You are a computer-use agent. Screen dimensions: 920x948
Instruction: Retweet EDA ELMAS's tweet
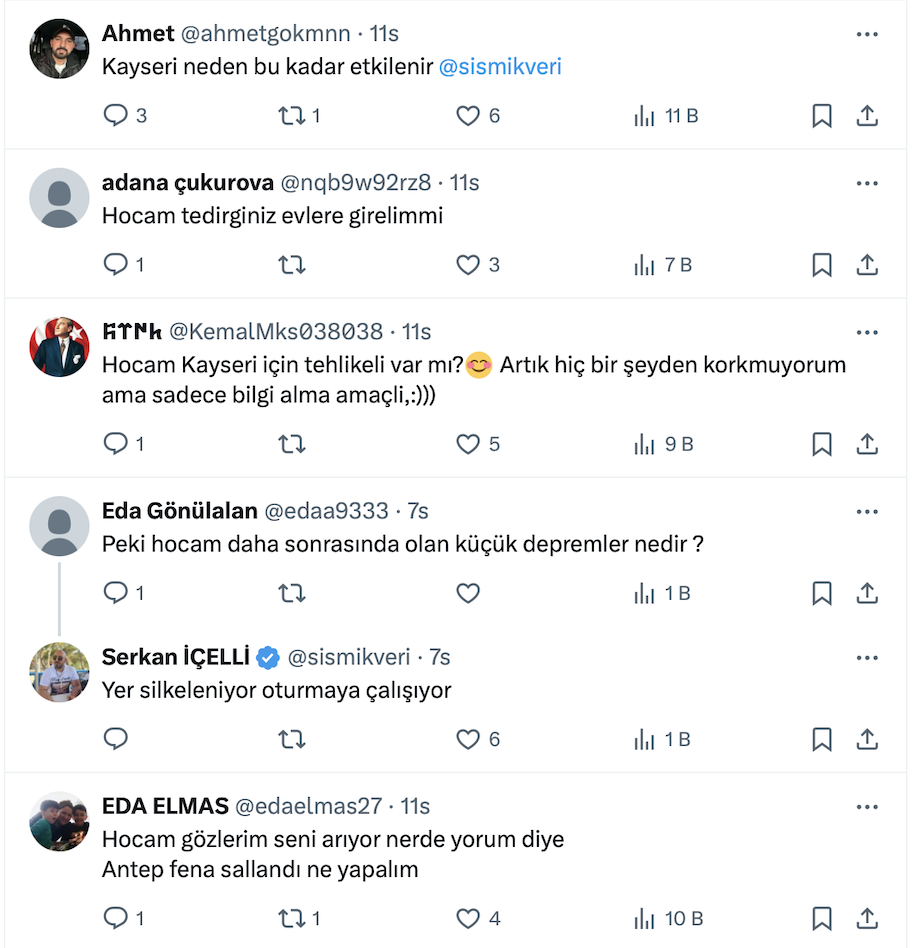(291, 918)
